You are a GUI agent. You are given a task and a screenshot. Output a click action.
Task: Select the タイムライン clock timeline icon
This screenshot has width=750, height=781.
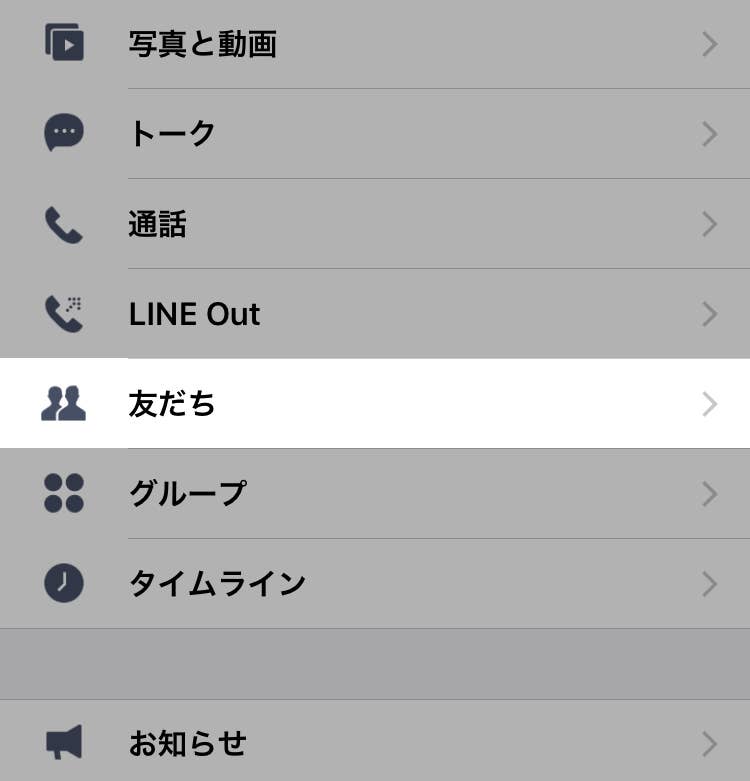pos(63,584)
